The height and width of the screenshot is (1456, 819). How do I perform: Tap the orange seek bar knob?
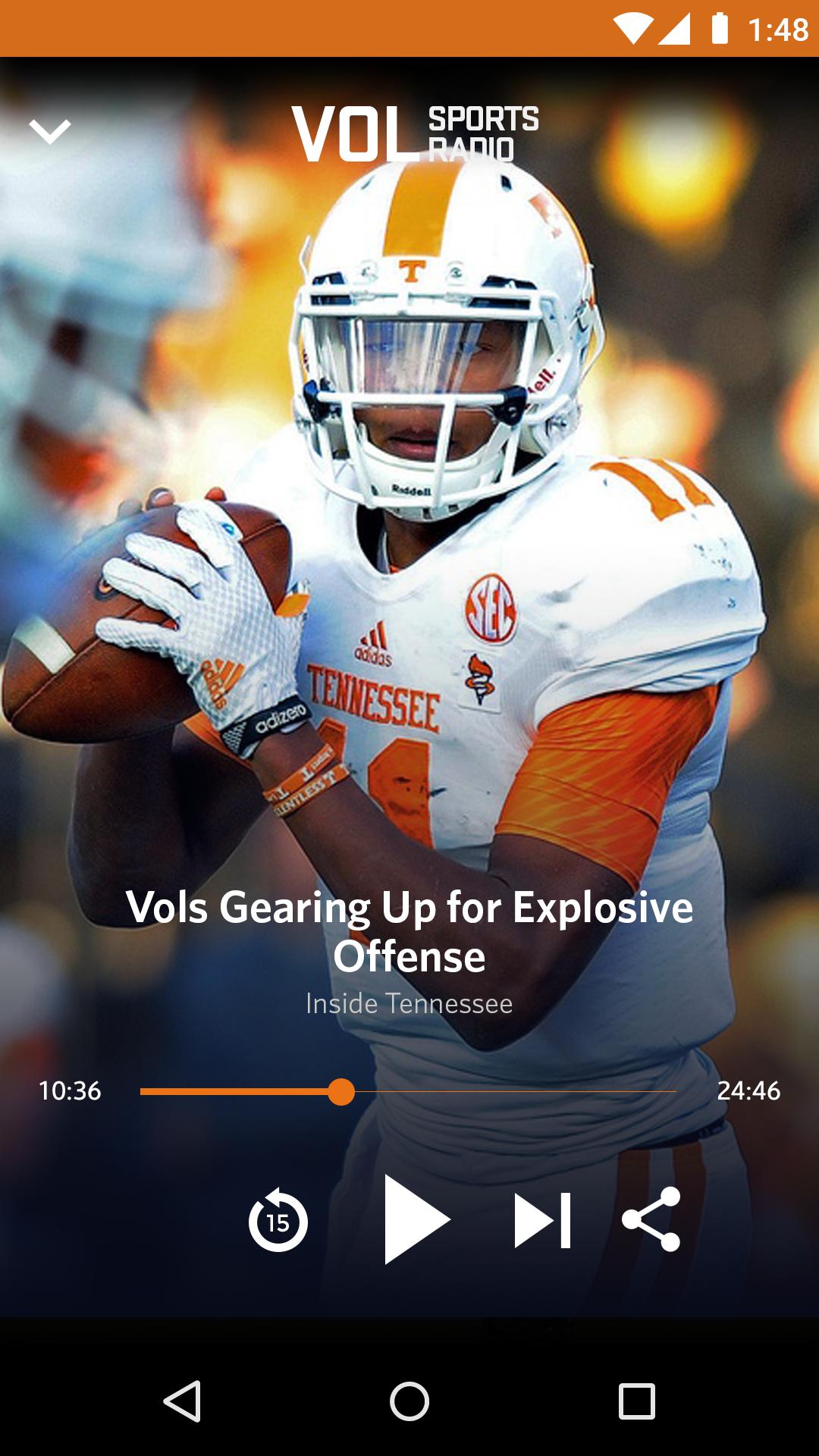pos(341,1092)
